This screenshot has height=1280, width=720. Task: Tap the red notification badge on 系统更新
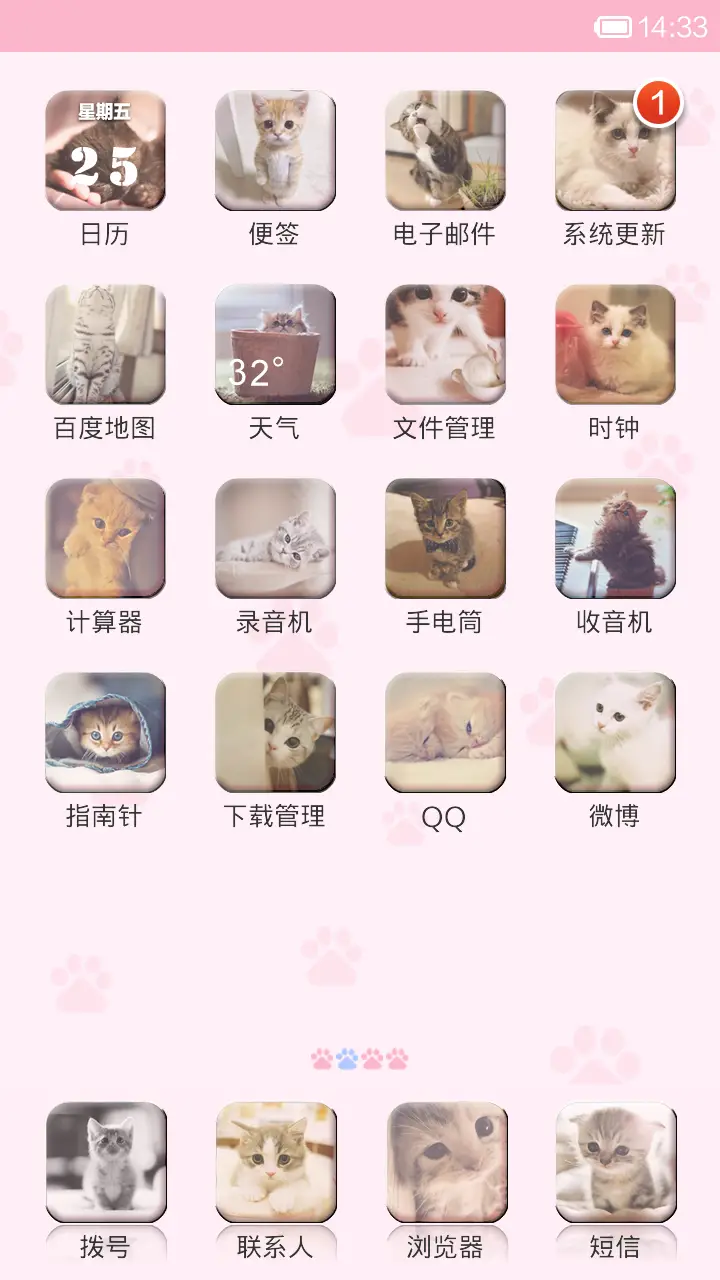[658, 100]
